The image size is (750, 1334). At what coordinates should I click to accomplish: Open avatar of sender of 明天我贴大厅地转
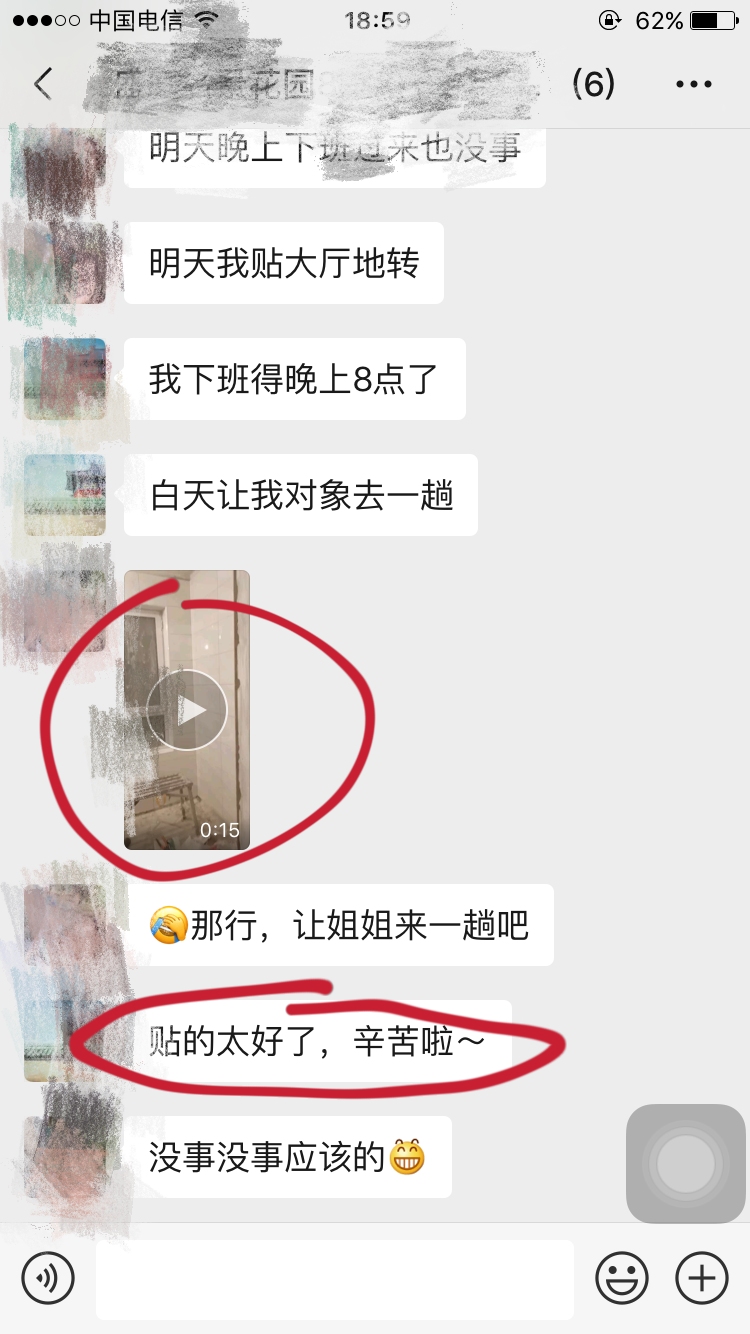coord(65,263)
